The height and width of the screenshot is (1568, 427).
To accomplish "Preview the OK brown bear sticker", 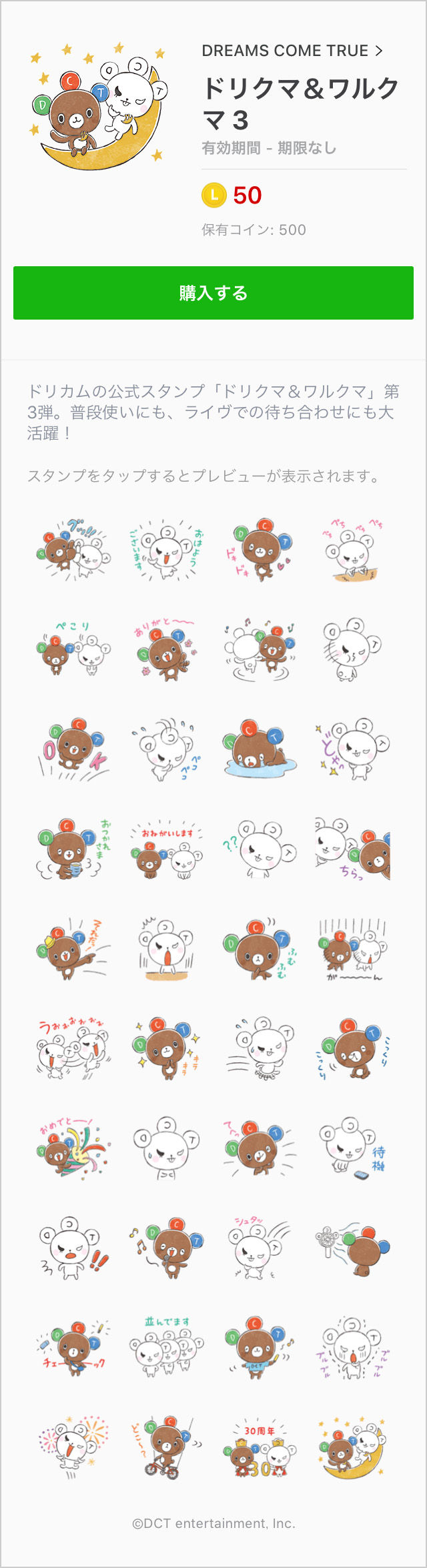I will click(73, 749).
